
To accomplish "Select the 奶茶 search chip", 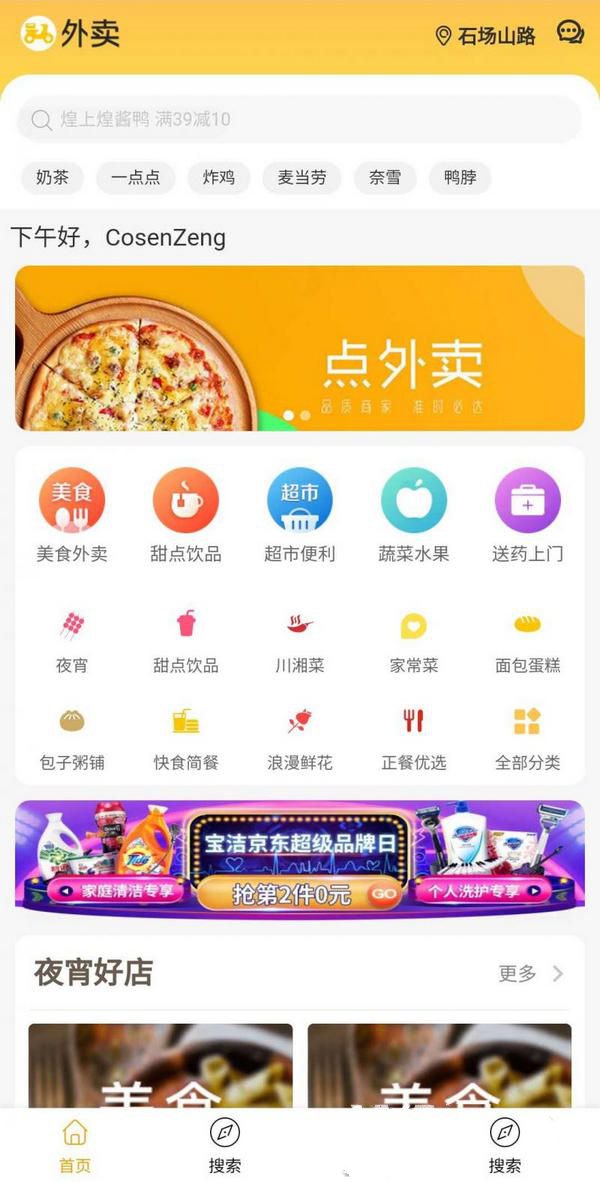I will 52,178.
